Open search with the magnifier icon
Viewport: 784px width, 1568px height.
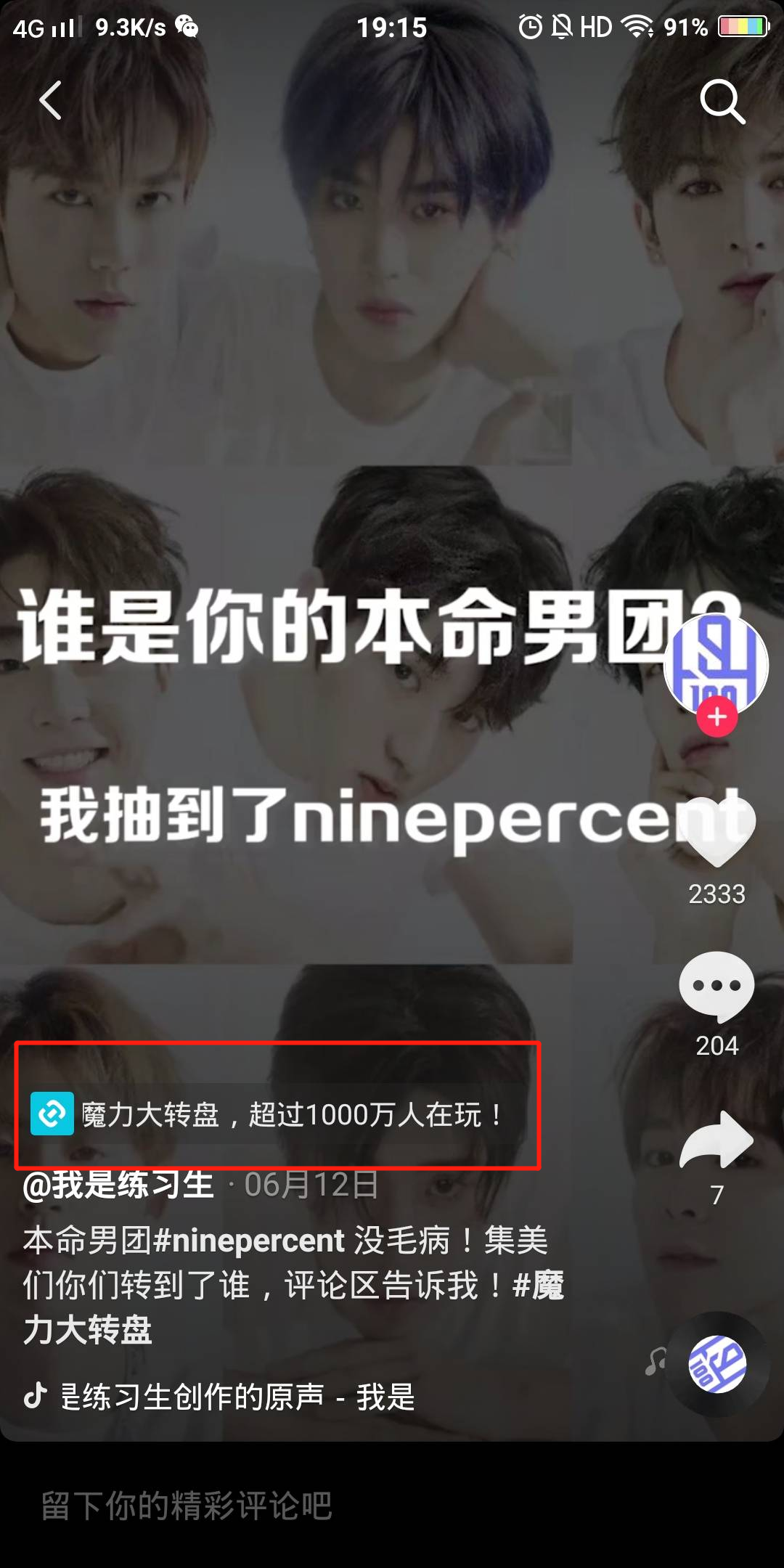(x=722, y=102)
